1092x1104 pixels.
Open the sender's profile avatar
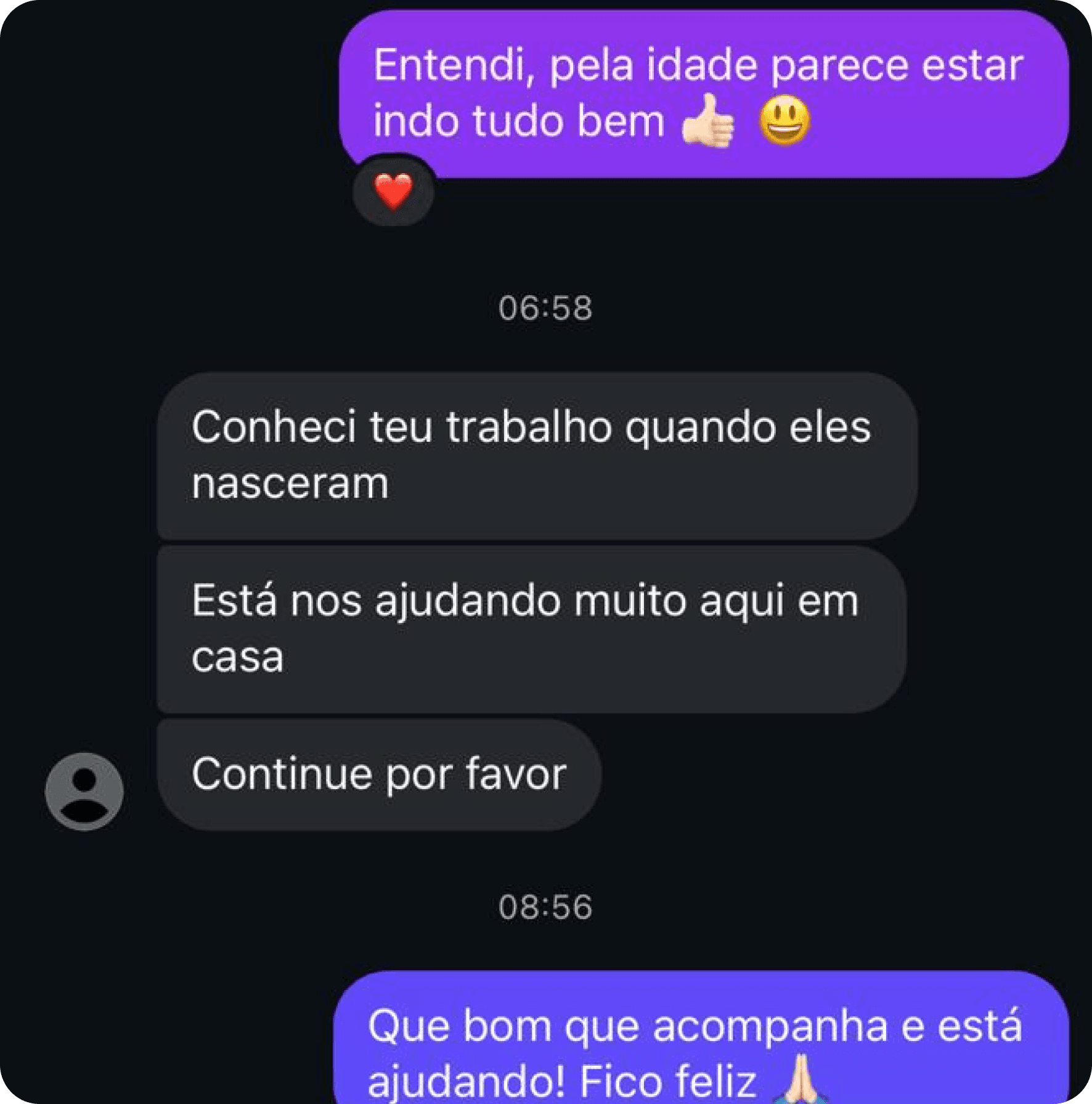click(x=84, y=791)
